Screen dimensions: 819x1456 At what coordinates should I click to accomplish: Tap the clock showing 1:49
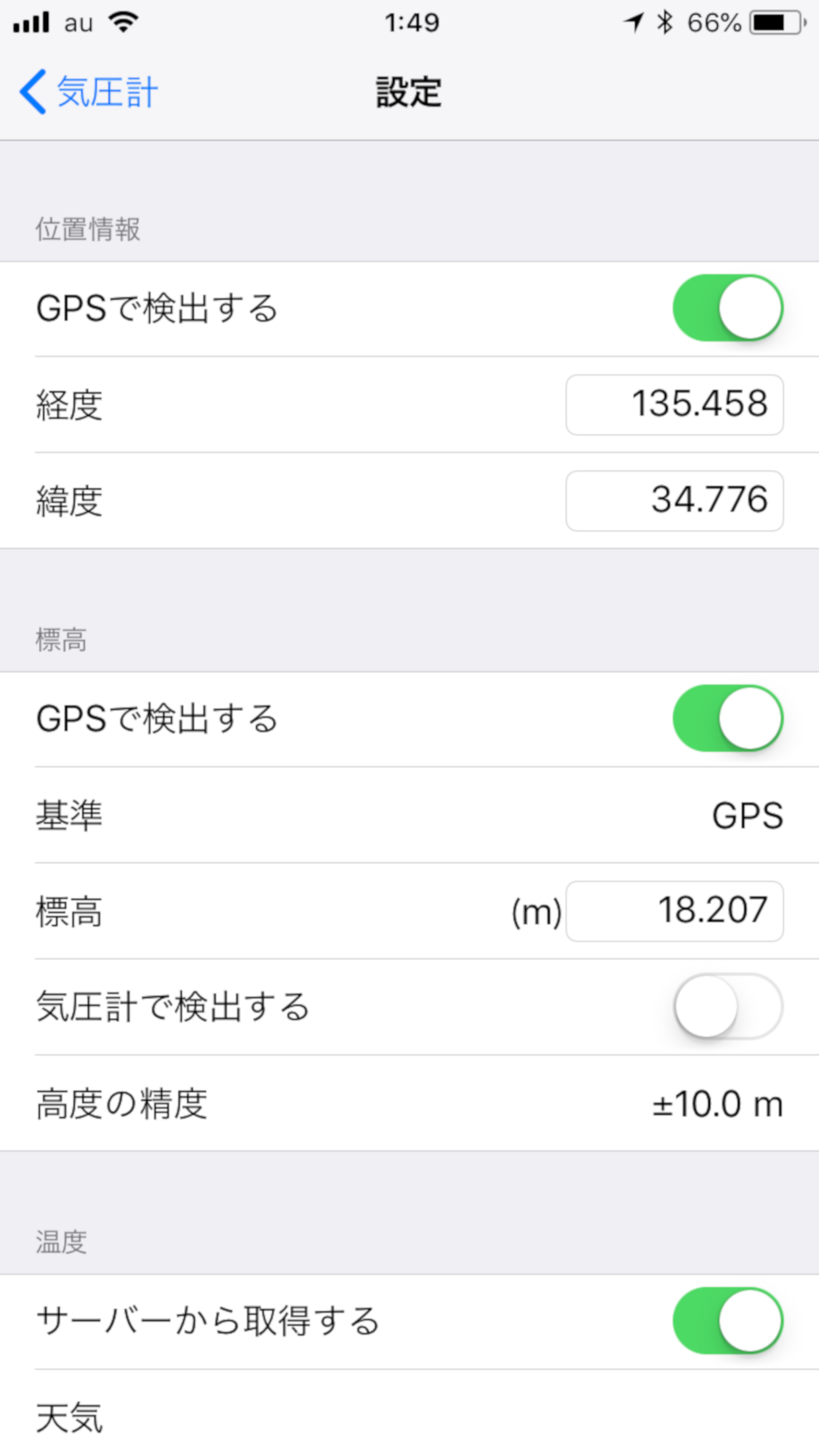(x=411, y=22)
